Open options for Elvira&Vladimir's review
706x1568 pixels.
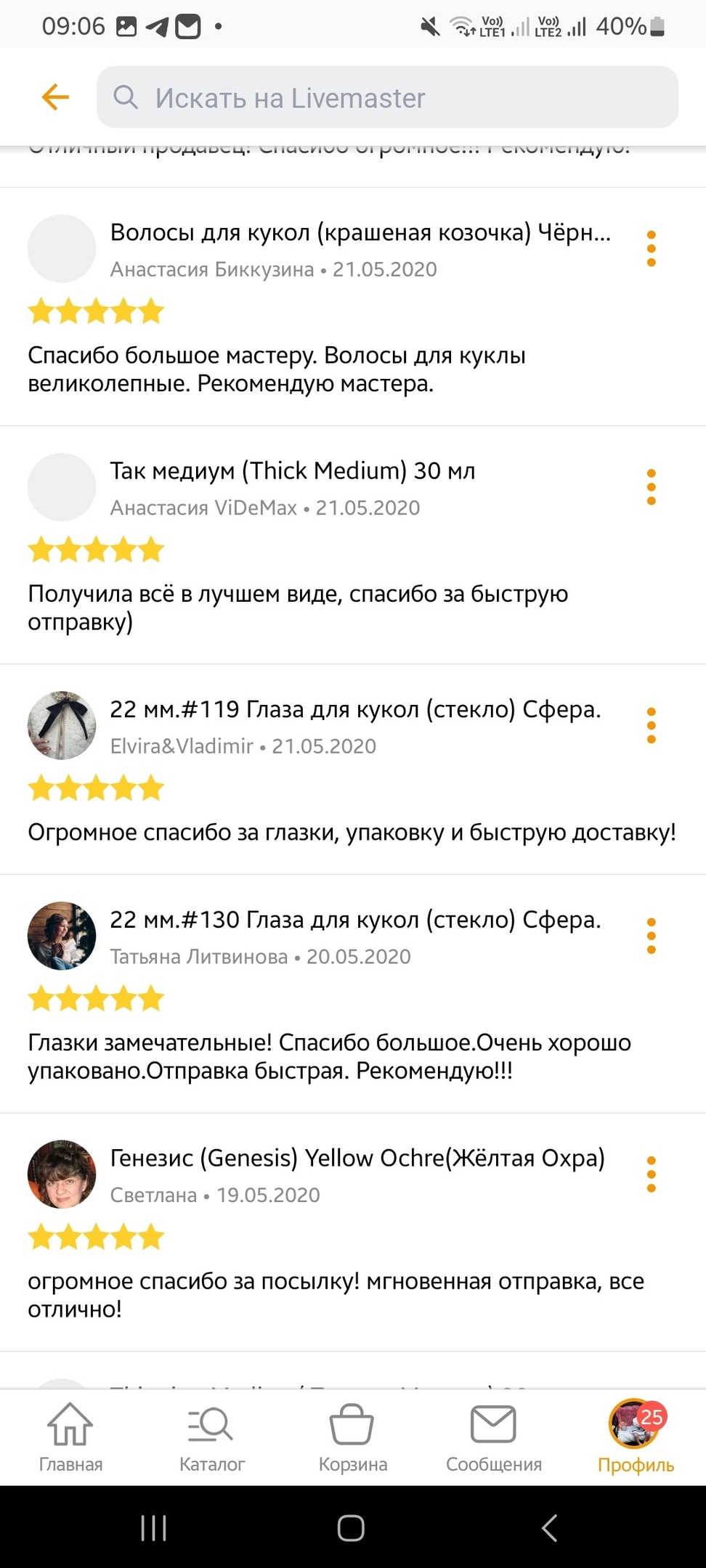[651, 725]
